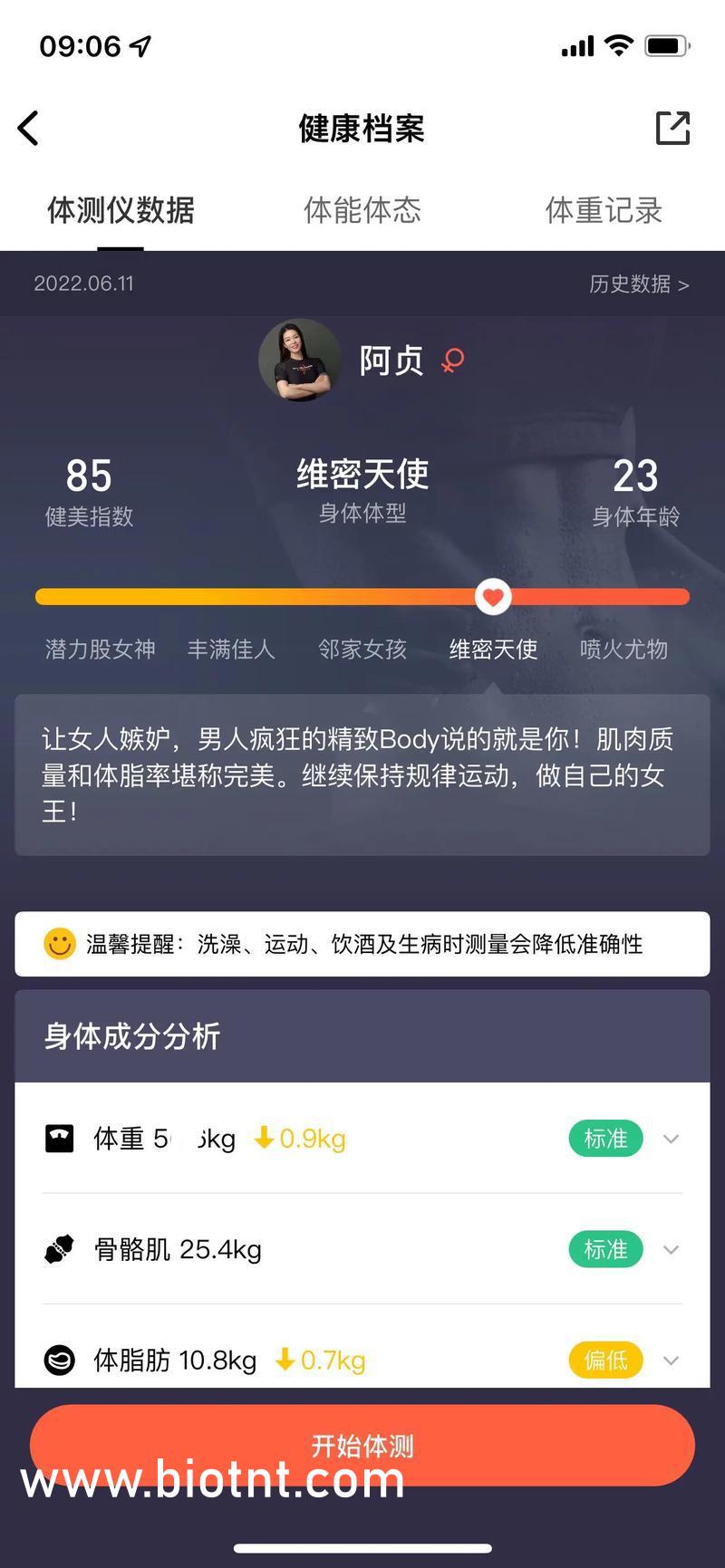The image size is (725, 1568).
Task: Switch to the 体重记录 tab
Action: click(x=604, y=210)
